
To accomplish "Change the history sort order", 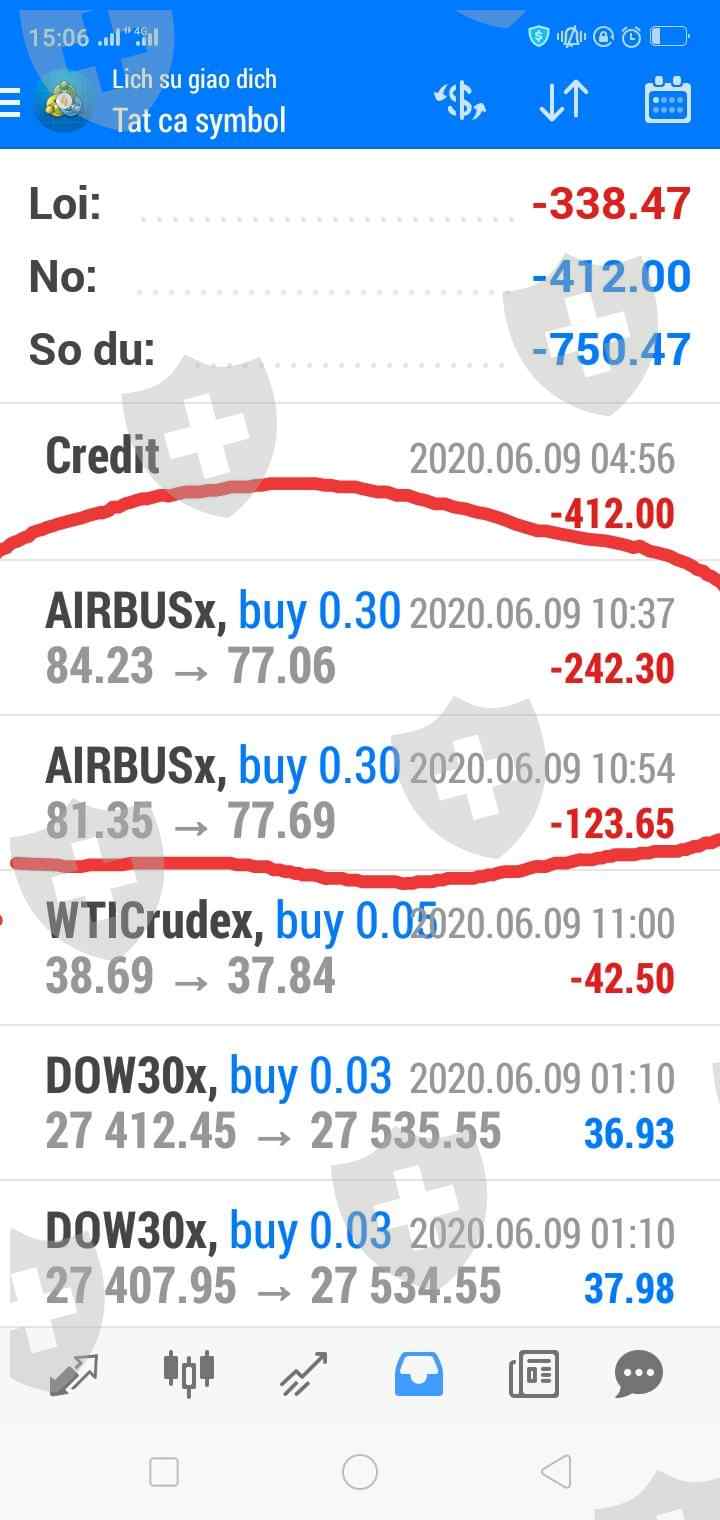I will (x=564, y=102).
